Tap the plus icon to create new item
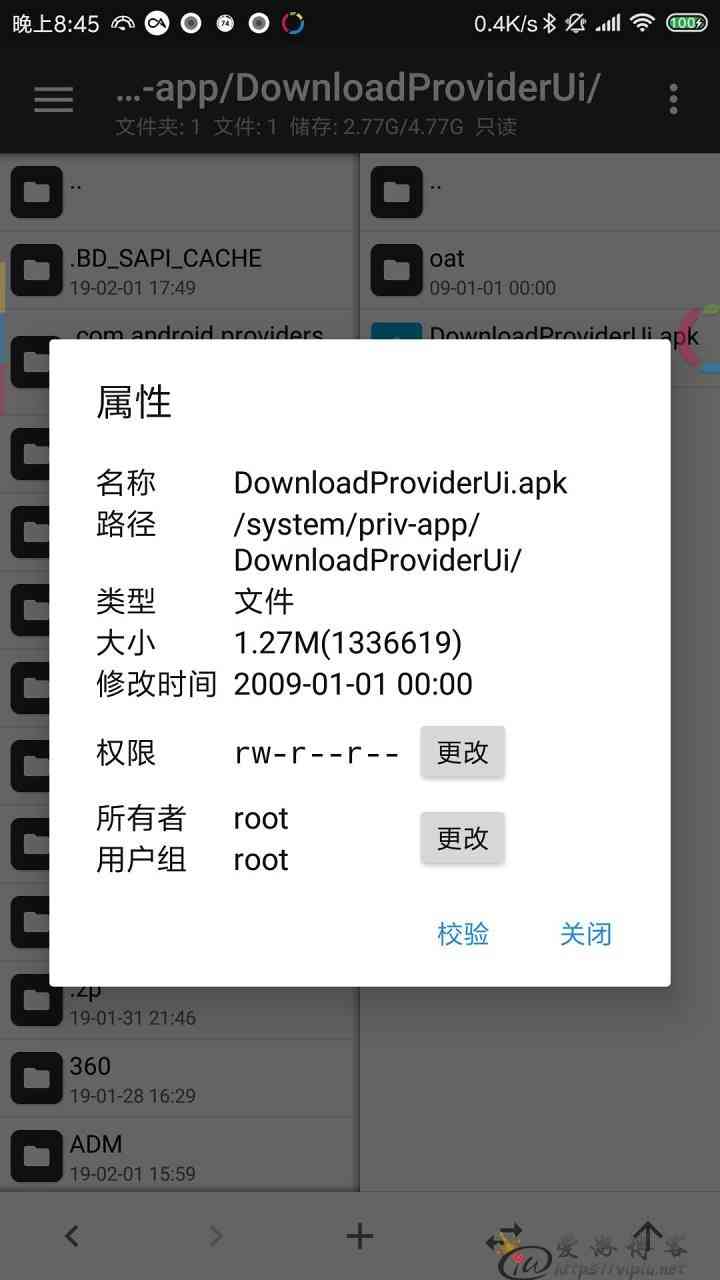The image size is (720, 1280). (359, 1236)
